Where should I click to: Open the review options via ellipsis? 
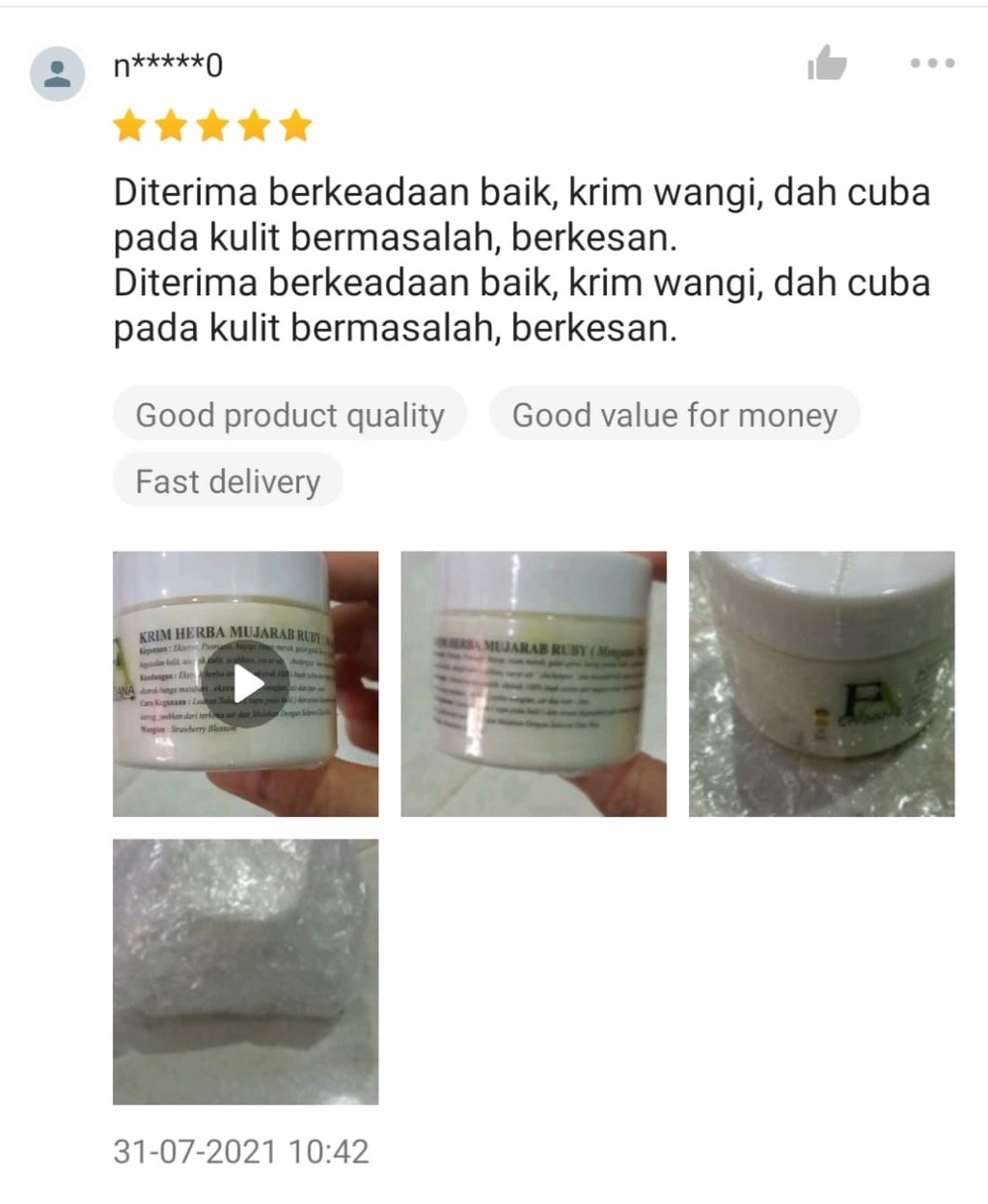point(929,64)
